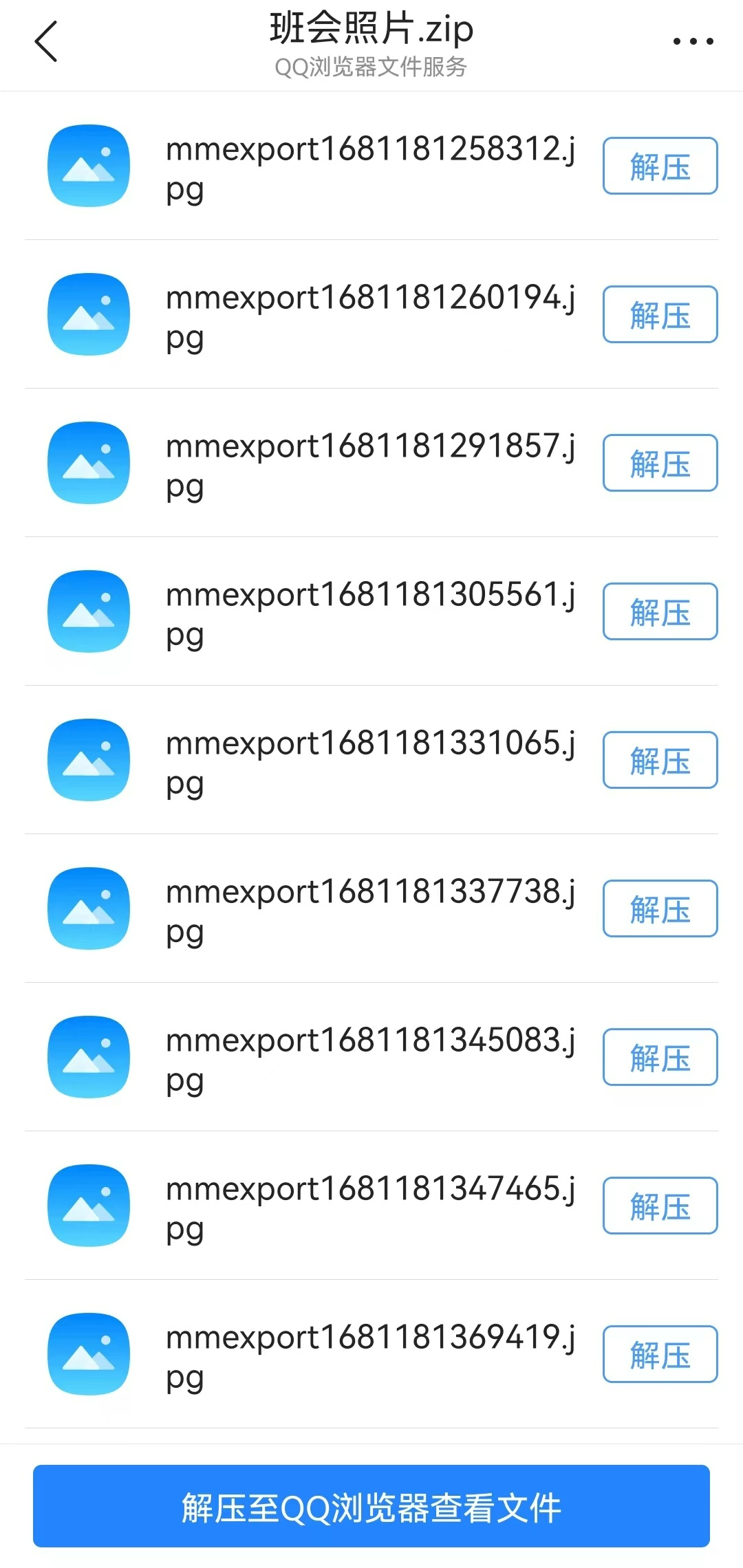
Task: Open the three-dot overflow menu
Action: coord(693,42)
